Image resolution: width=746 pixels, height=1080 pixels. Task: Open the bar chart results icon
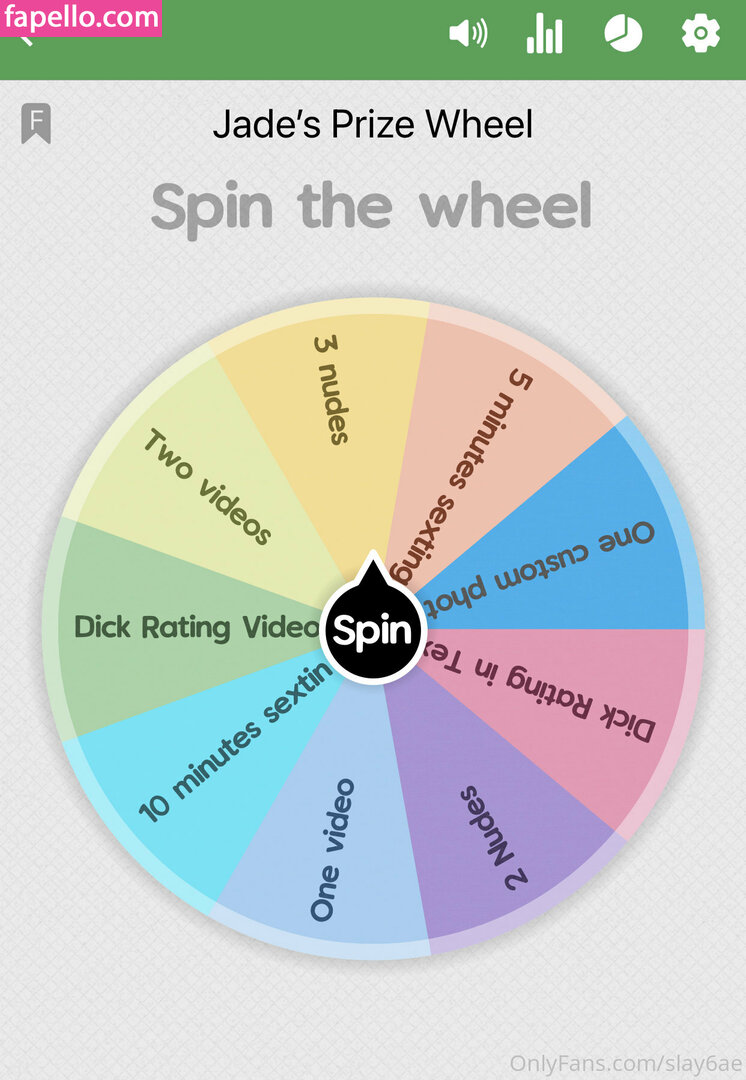(x=545, y=34)
